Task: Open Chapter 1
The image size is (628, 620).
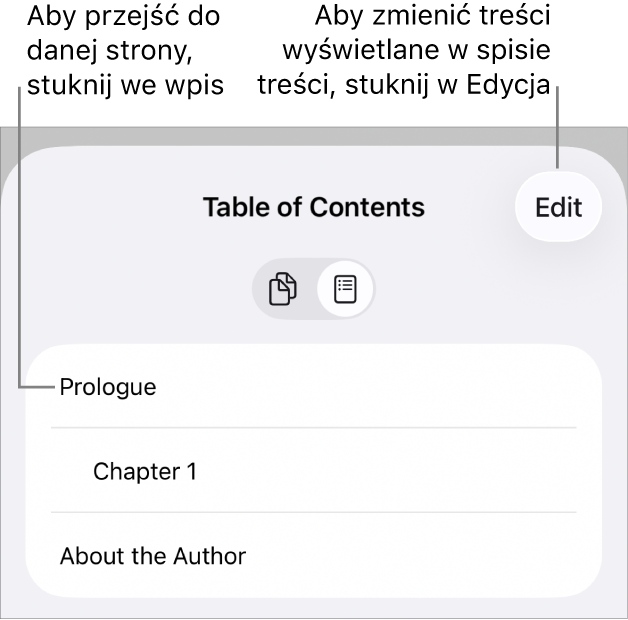Action: (x=145, y=471)
